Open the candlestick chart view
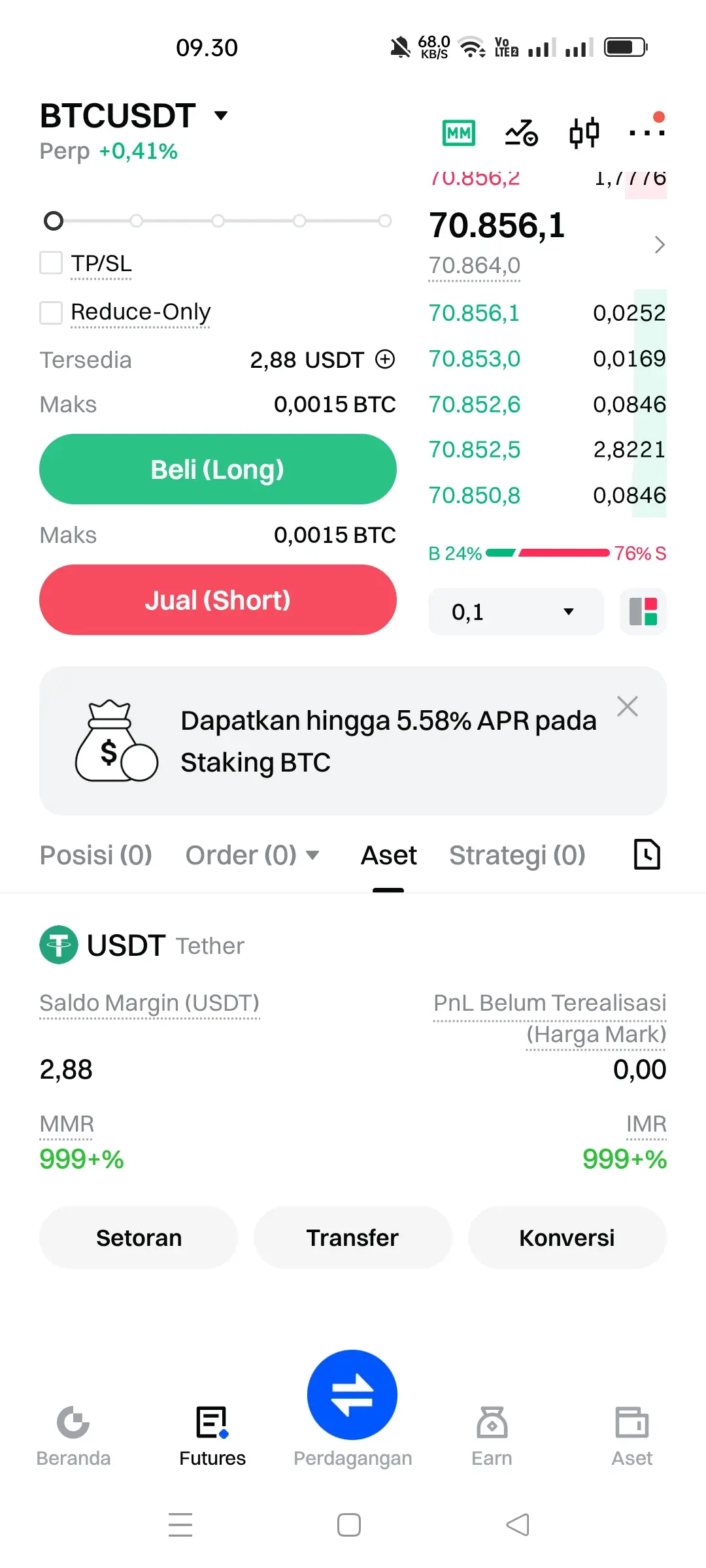 pyautogui.click(x=584, y=133)
